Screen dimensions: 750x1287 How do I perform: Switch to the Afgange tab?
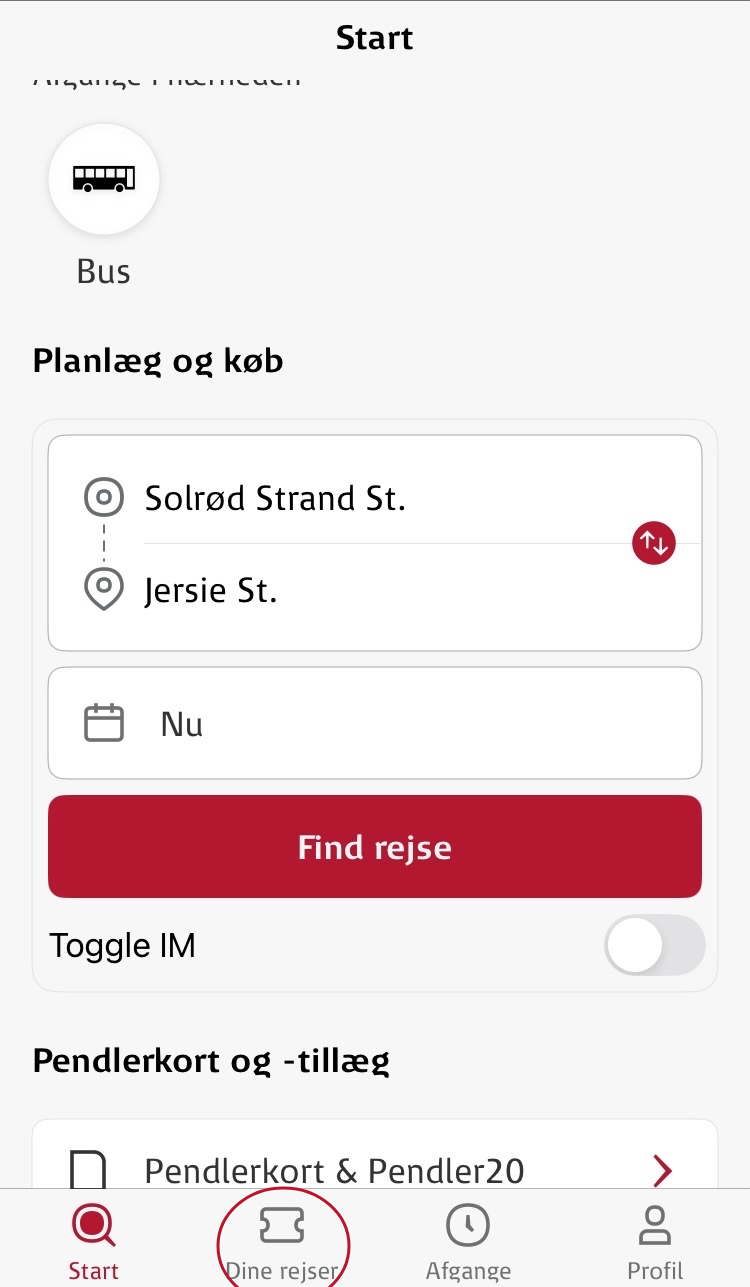pyautogui.click(x=468, y=1240)
